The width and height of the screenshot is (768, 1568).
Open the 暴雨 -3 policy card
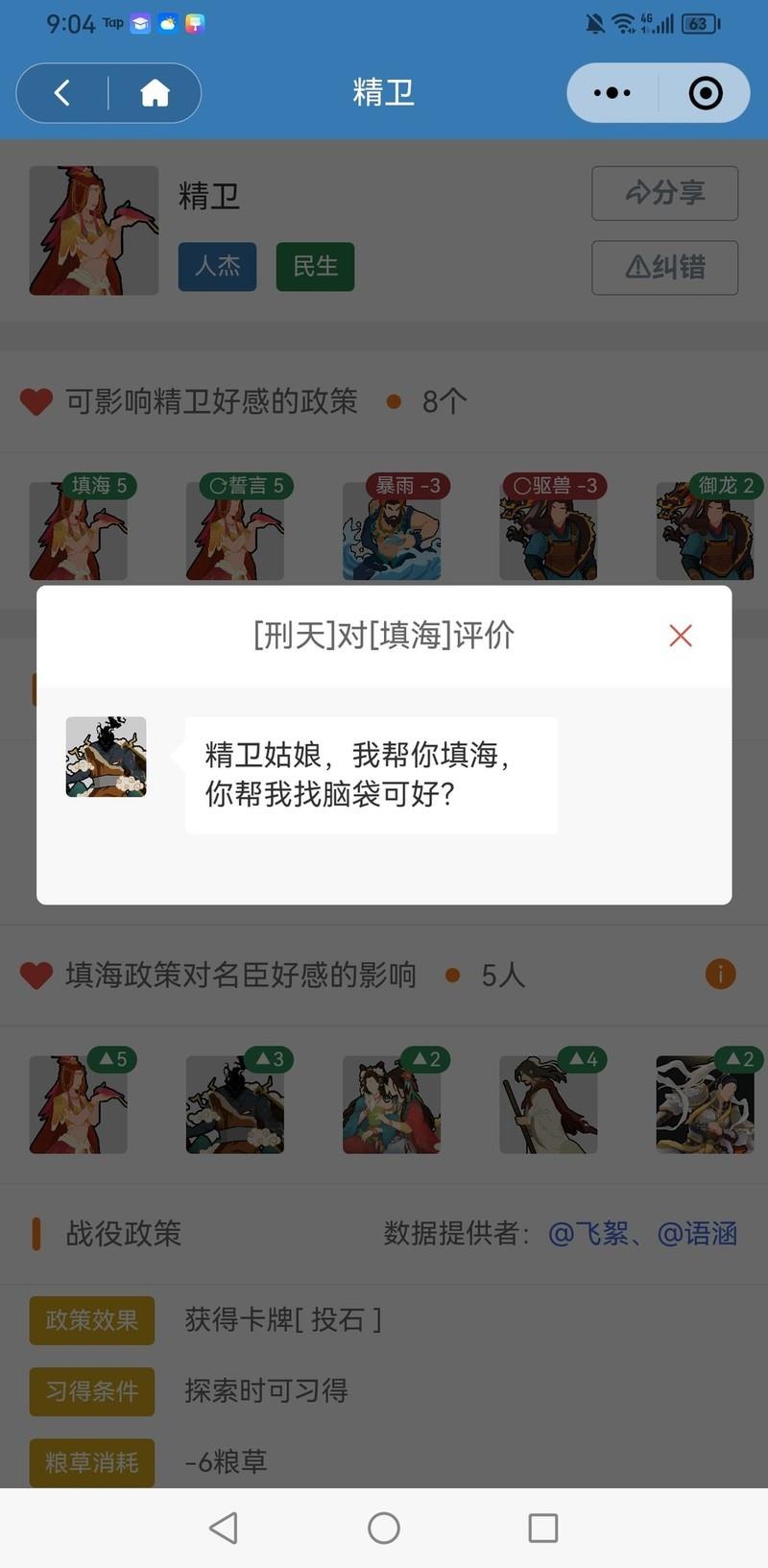point(392,528)
